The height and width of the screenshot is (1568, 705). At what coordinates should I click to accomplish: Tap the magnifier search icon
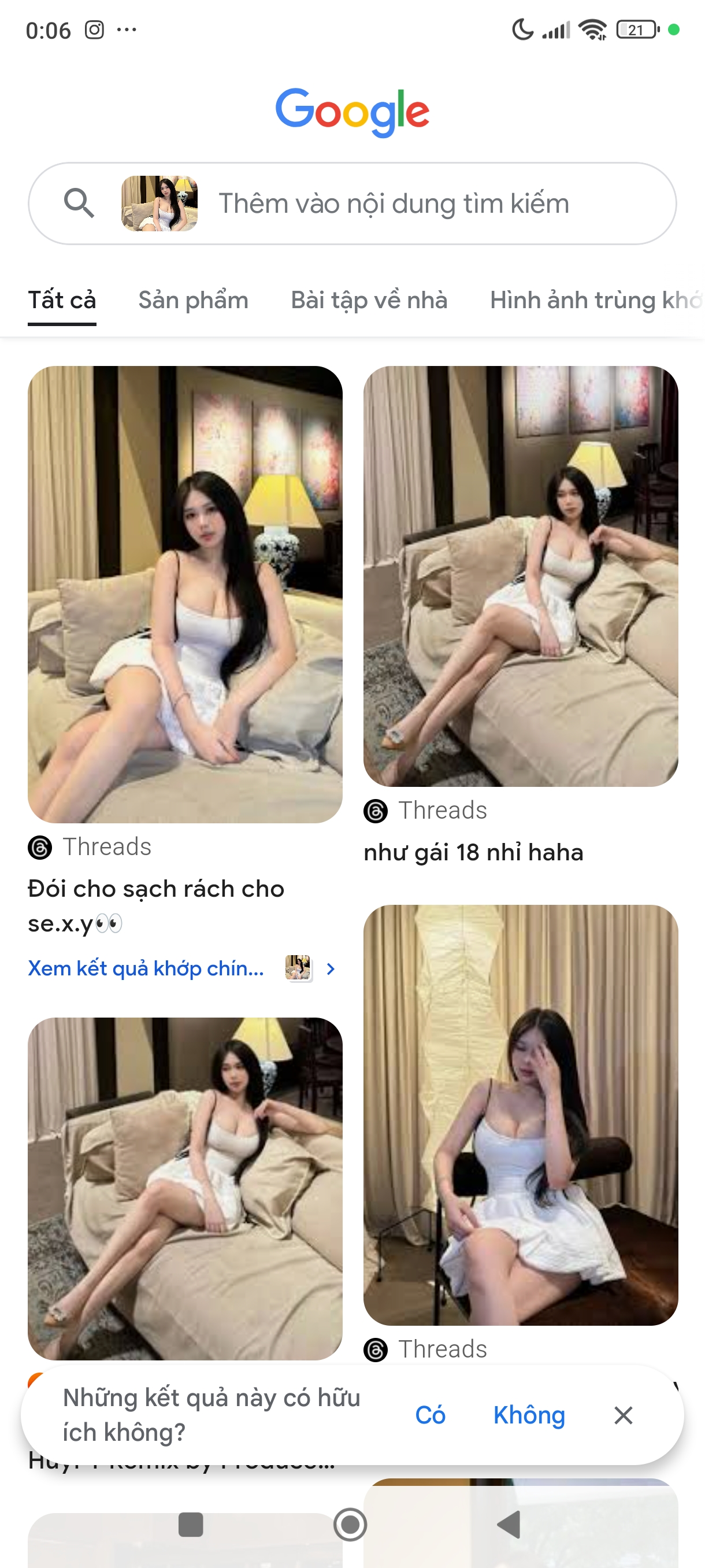79,203
